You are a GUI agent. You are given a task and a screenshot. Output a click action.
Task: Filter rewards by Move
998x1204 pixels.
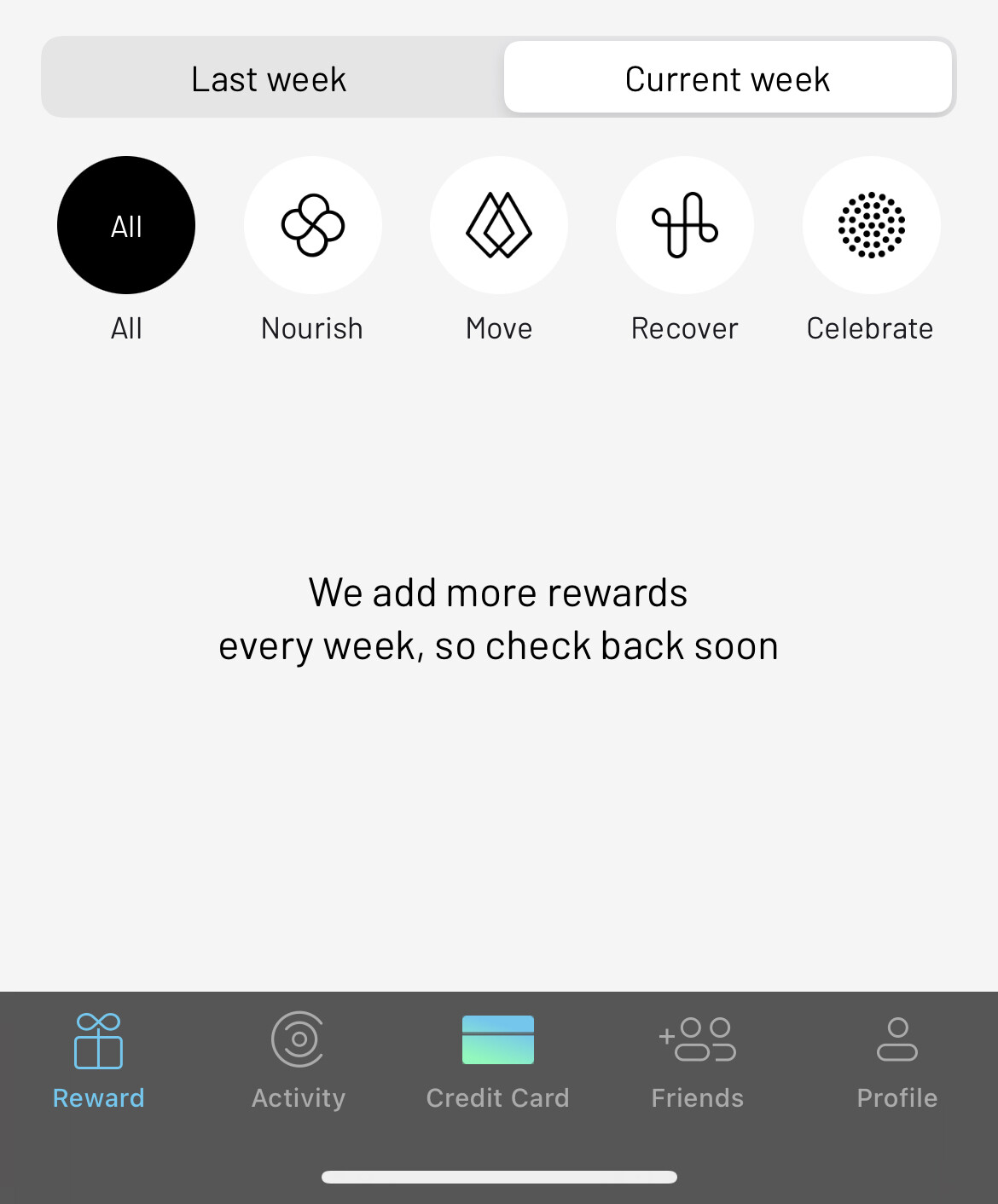coord(499,225)
